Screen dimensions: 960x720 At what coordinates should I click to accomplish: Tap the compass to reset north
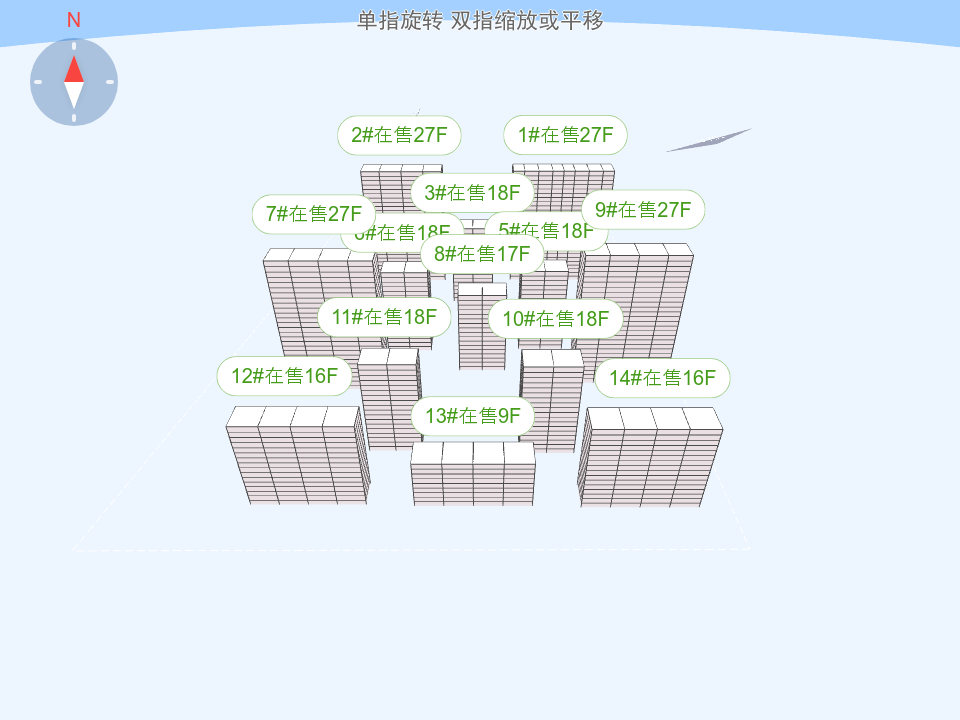point(74,82)
